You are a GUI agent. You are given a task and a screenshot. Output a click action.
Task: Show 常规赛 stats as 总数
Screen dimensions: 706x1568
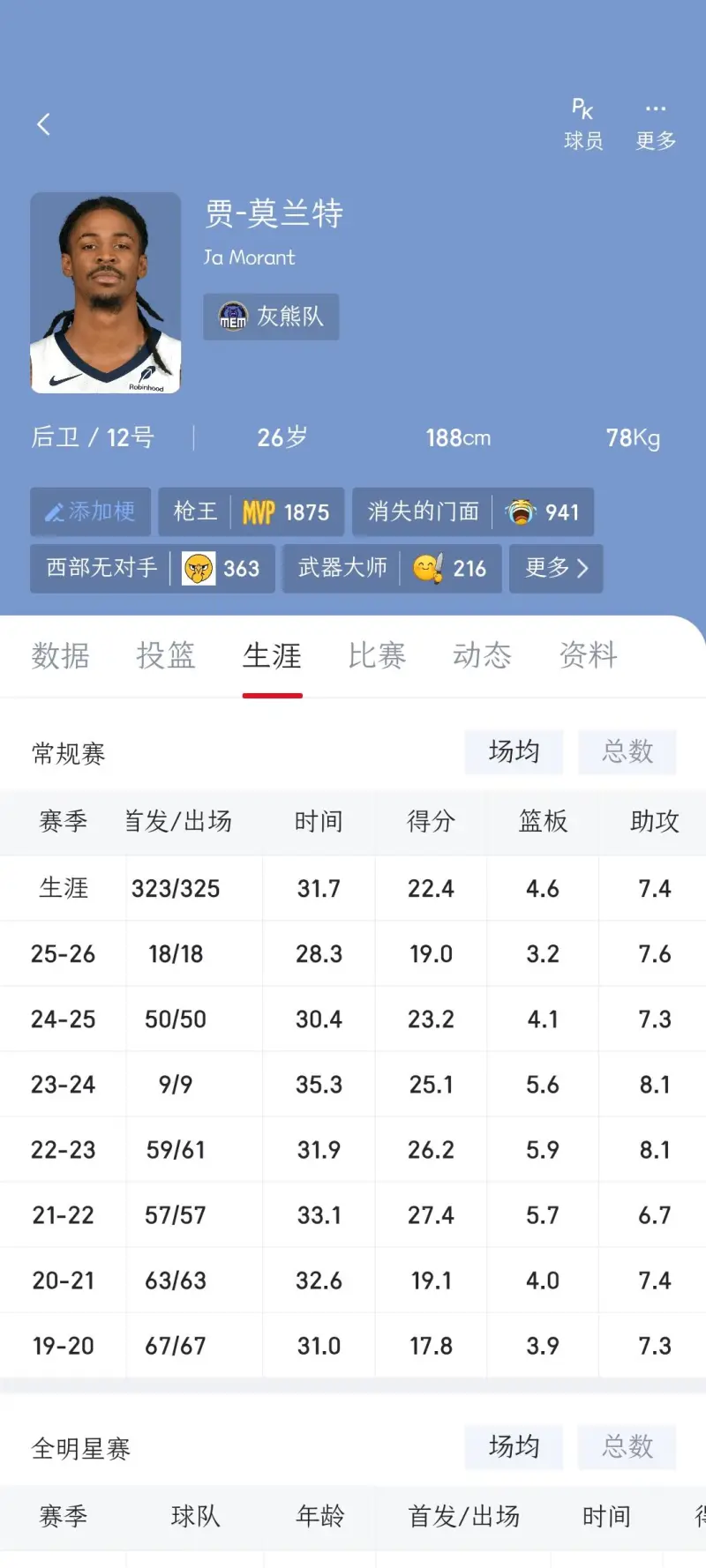click(x=627, y=751)
